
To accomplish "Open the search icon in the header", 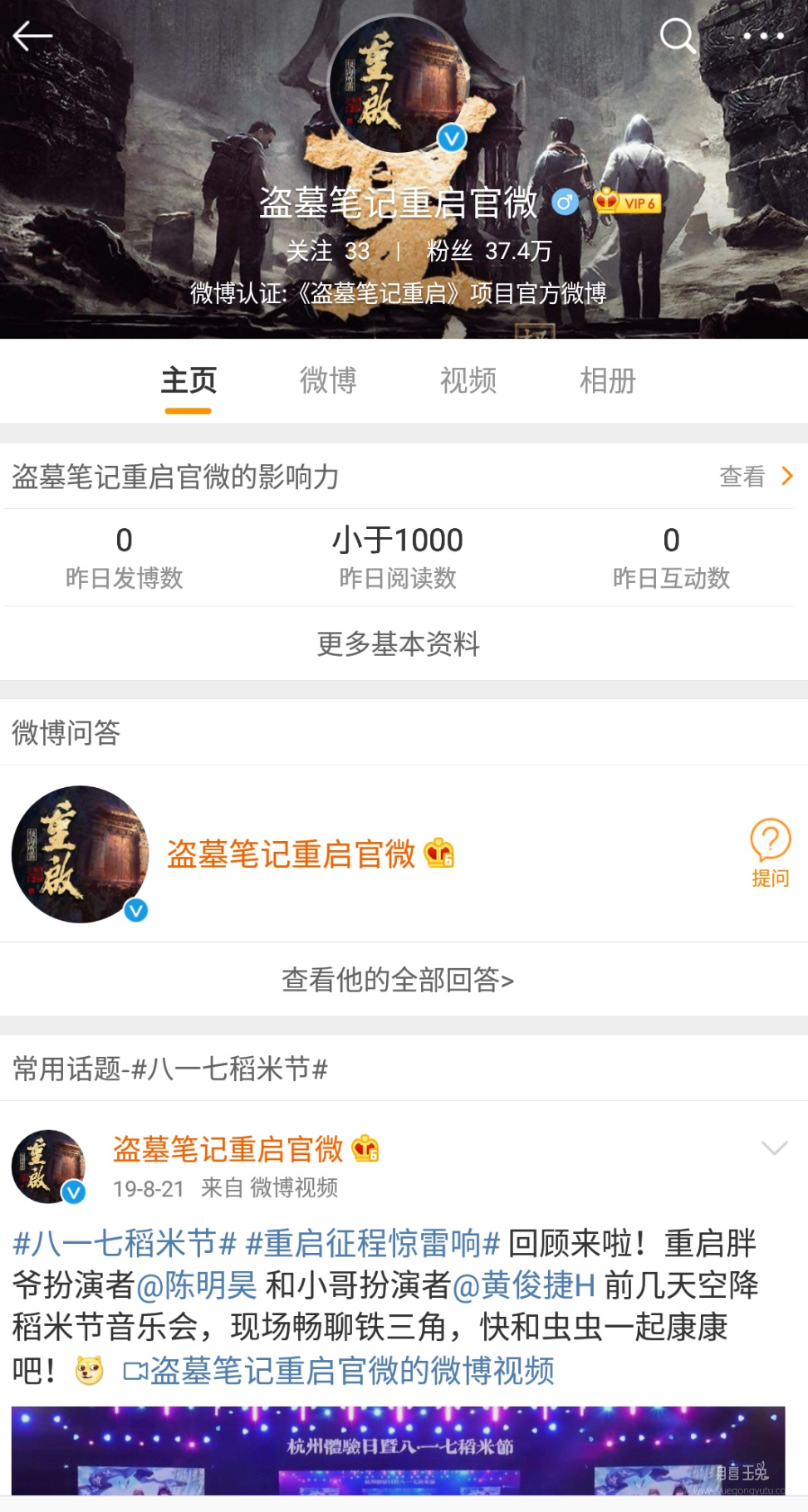I will click(678, 36).
